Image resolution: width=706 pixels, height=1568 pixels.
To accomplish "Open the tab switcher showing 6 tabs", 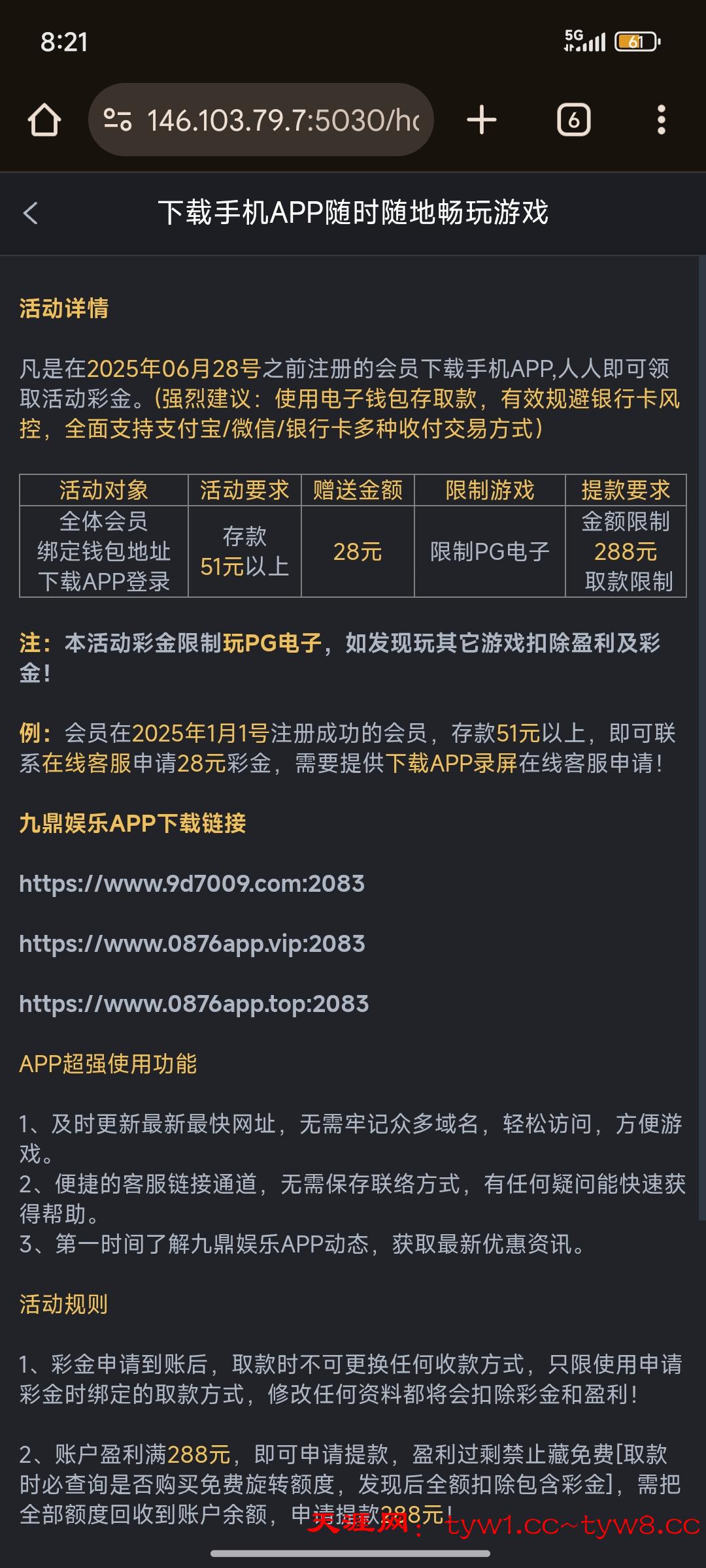I will (573, 120).
